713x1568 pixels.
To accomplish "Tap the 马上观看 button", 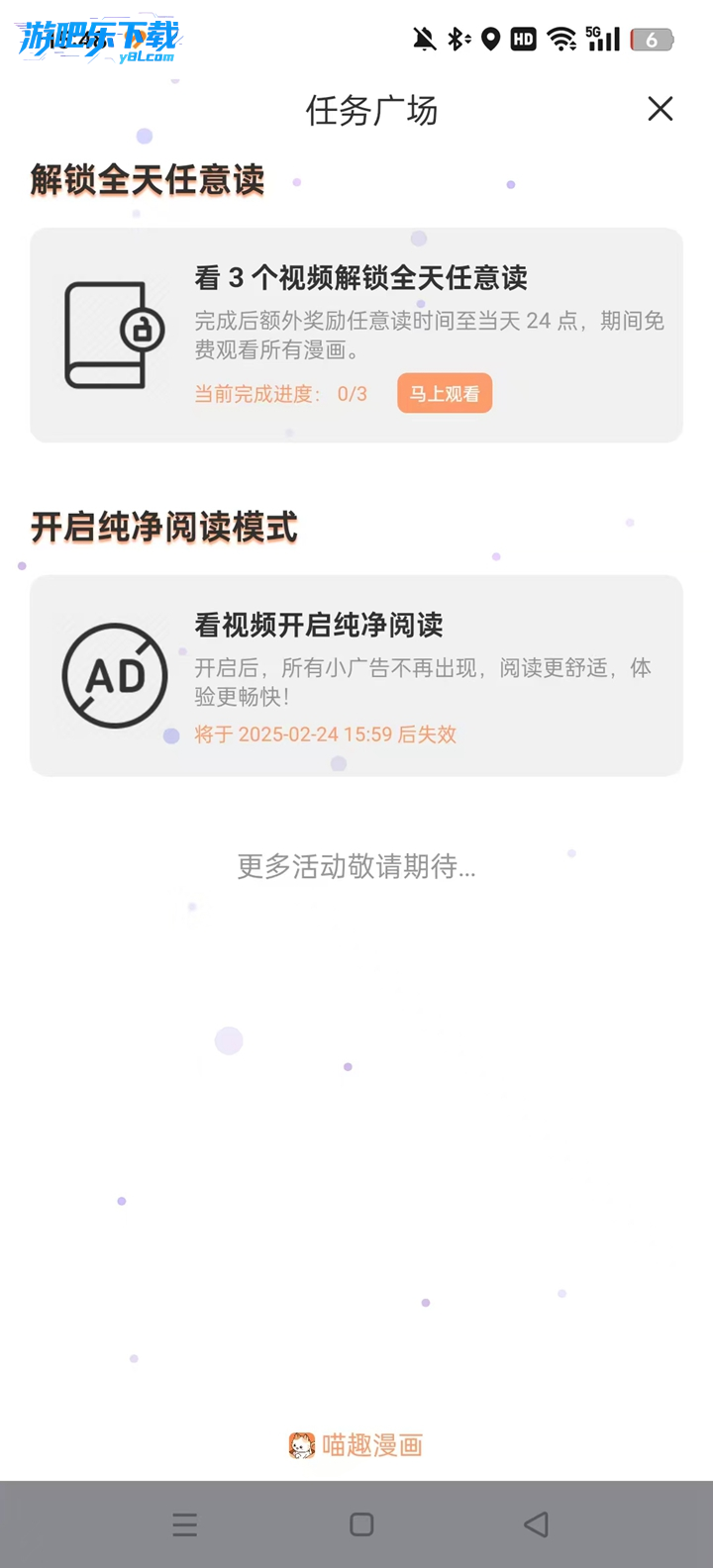I will click(x=445, y=394).
